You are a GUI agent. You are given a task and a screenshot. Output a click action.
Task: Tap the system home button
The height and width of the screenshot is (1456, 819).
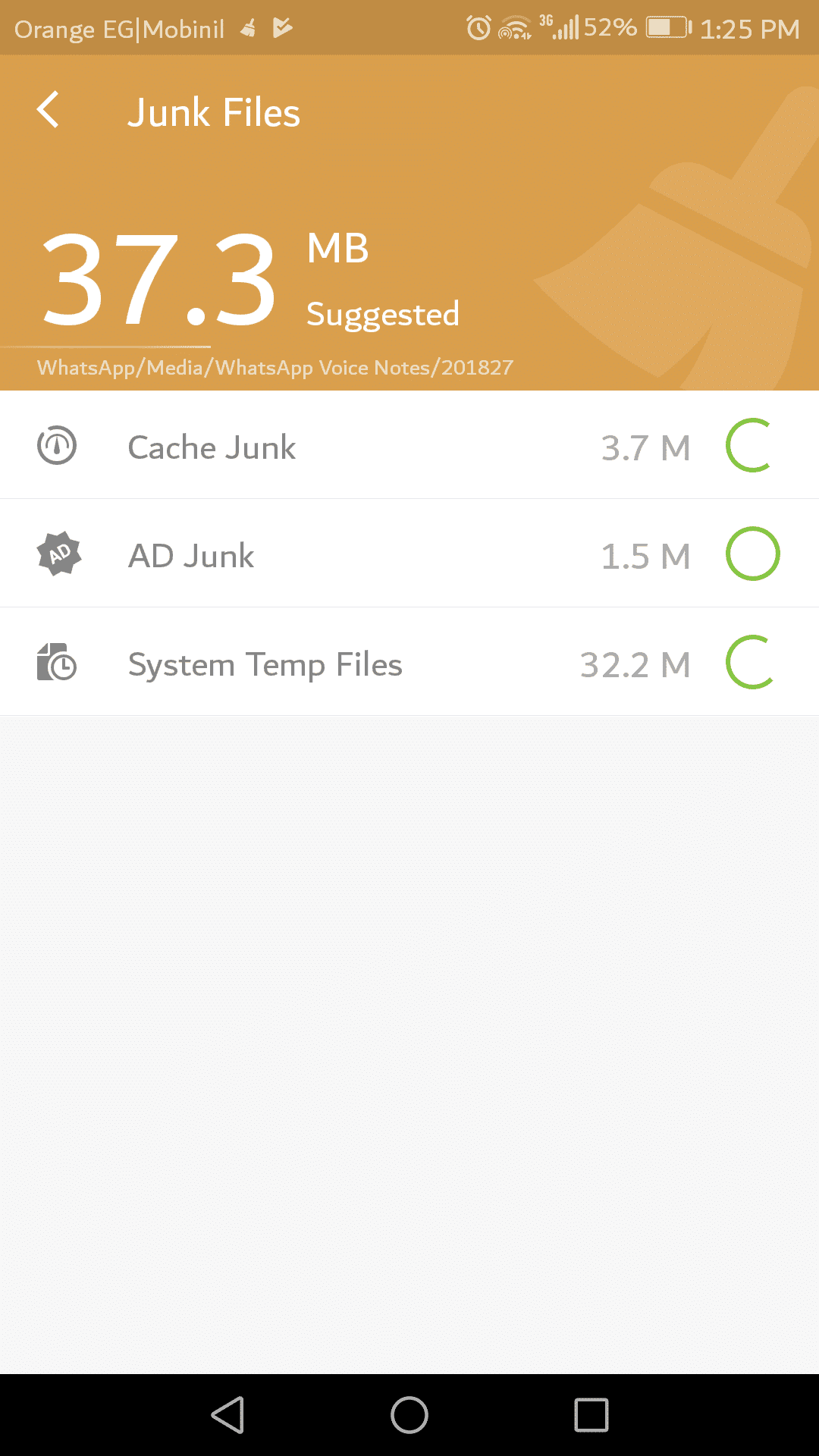409,1415
